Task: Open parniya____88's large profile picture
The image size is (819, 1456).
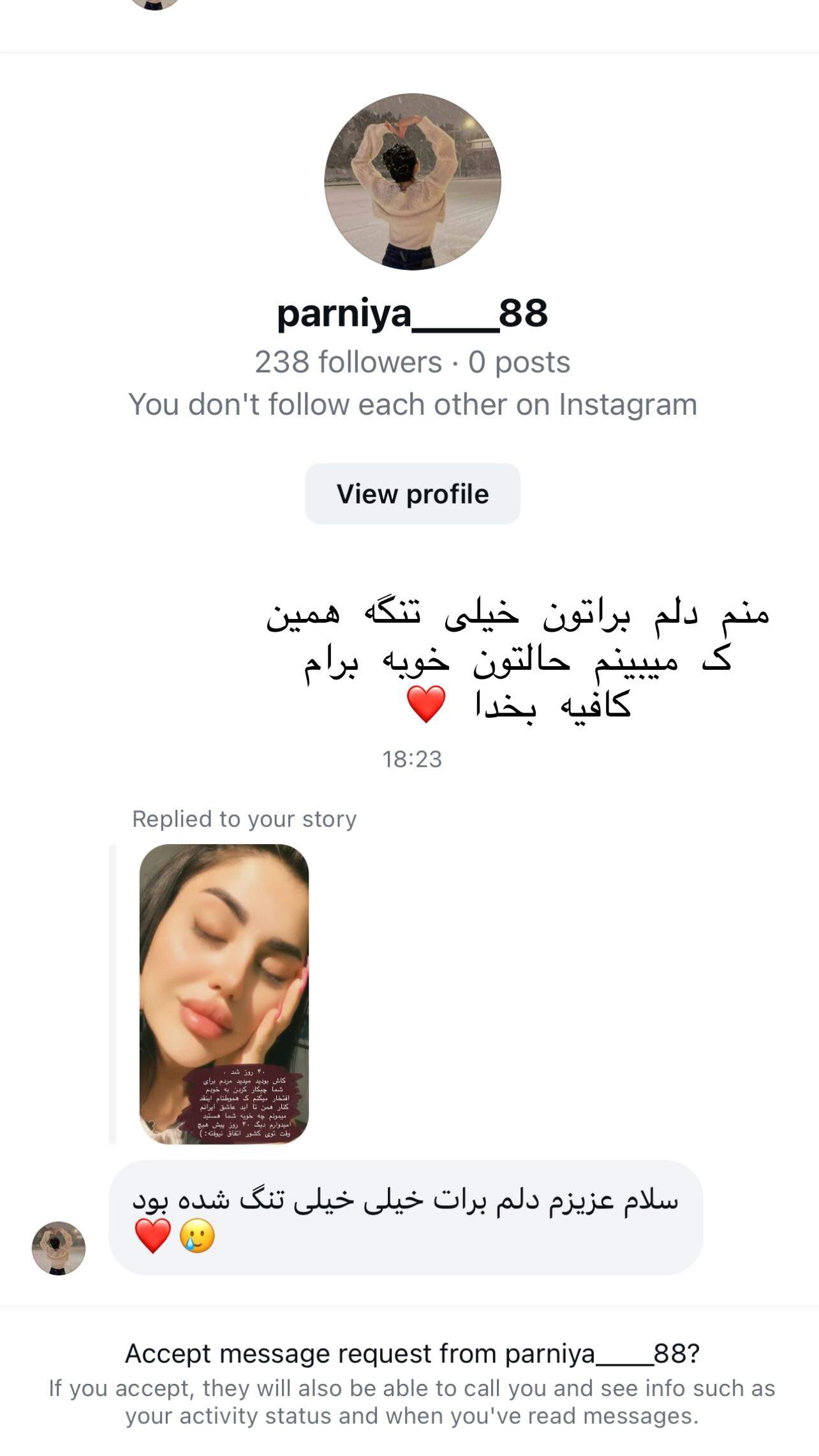Action: tap(413, 182)
